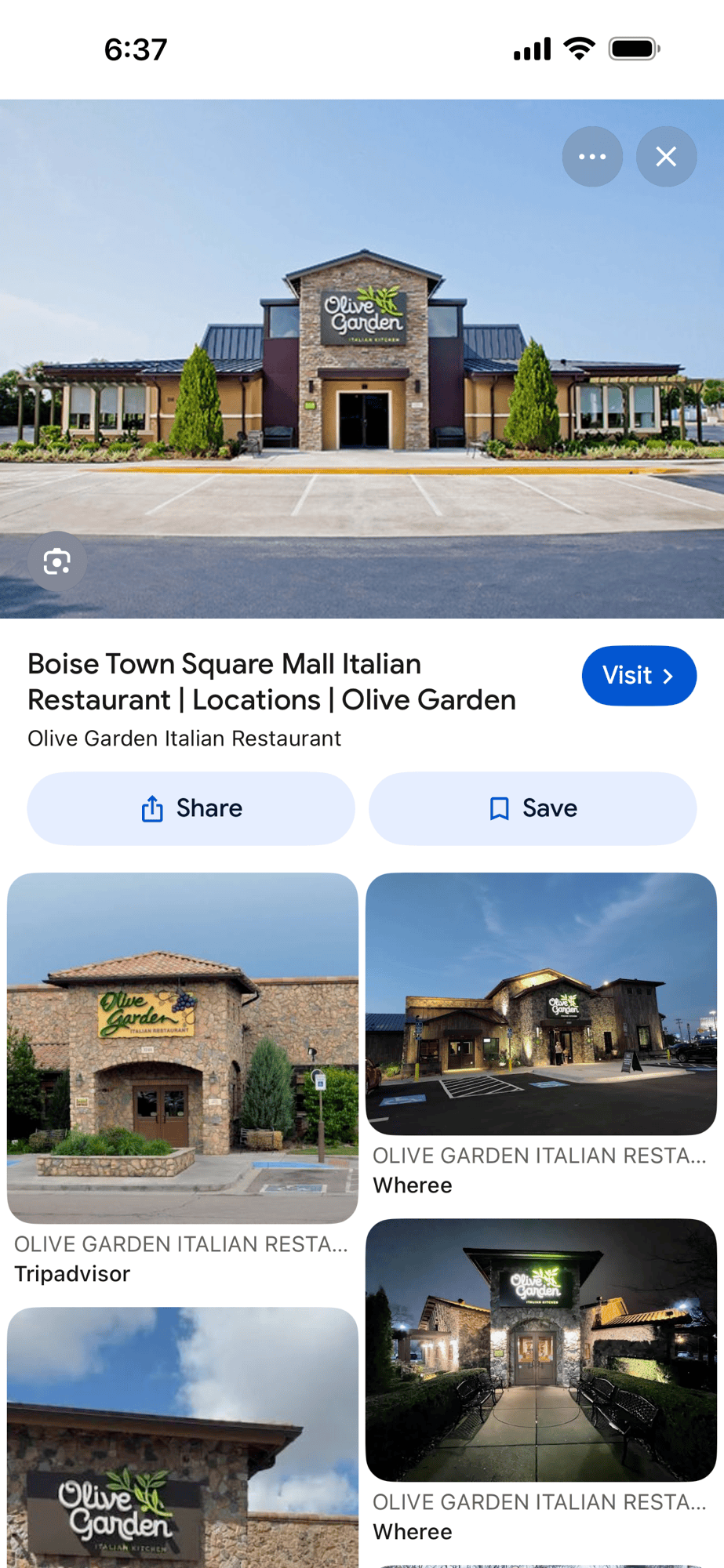Share this Olive Garden image

(191, 808)
